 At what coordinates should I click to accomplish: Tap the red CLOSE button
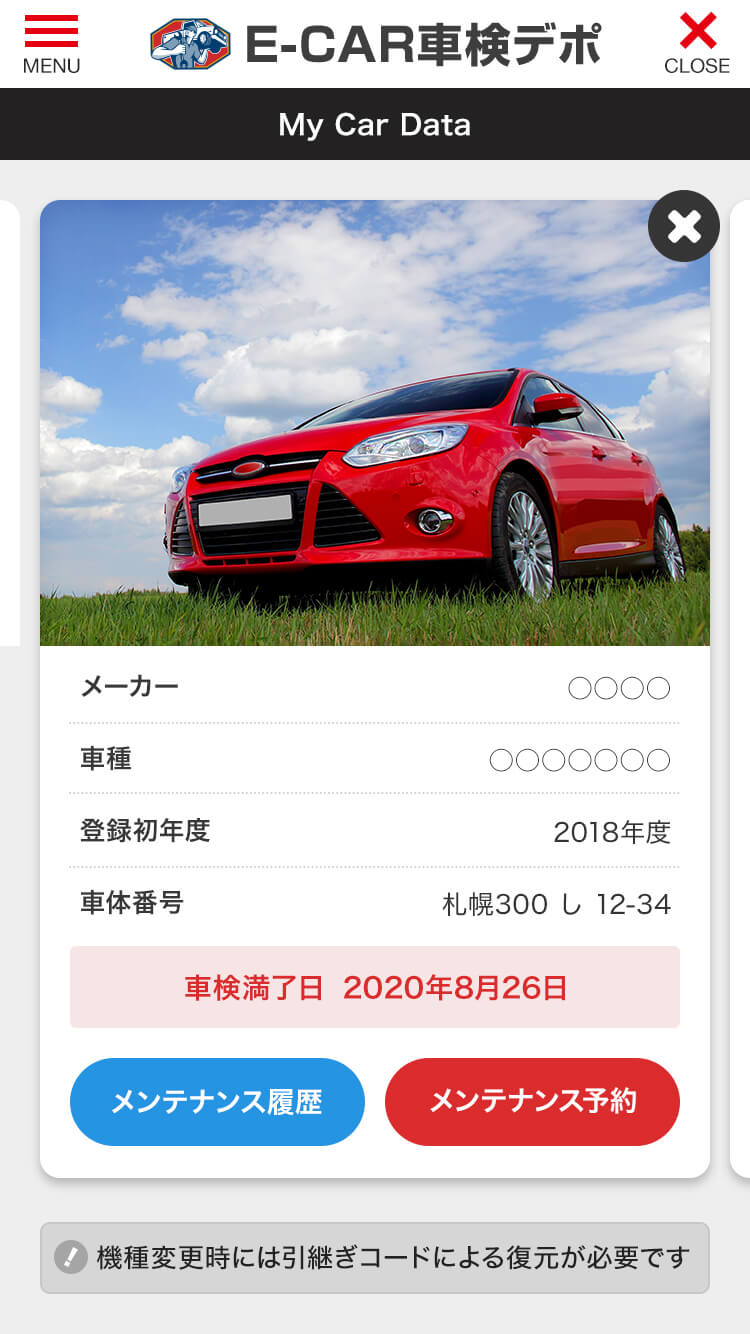tap(697, 43)
